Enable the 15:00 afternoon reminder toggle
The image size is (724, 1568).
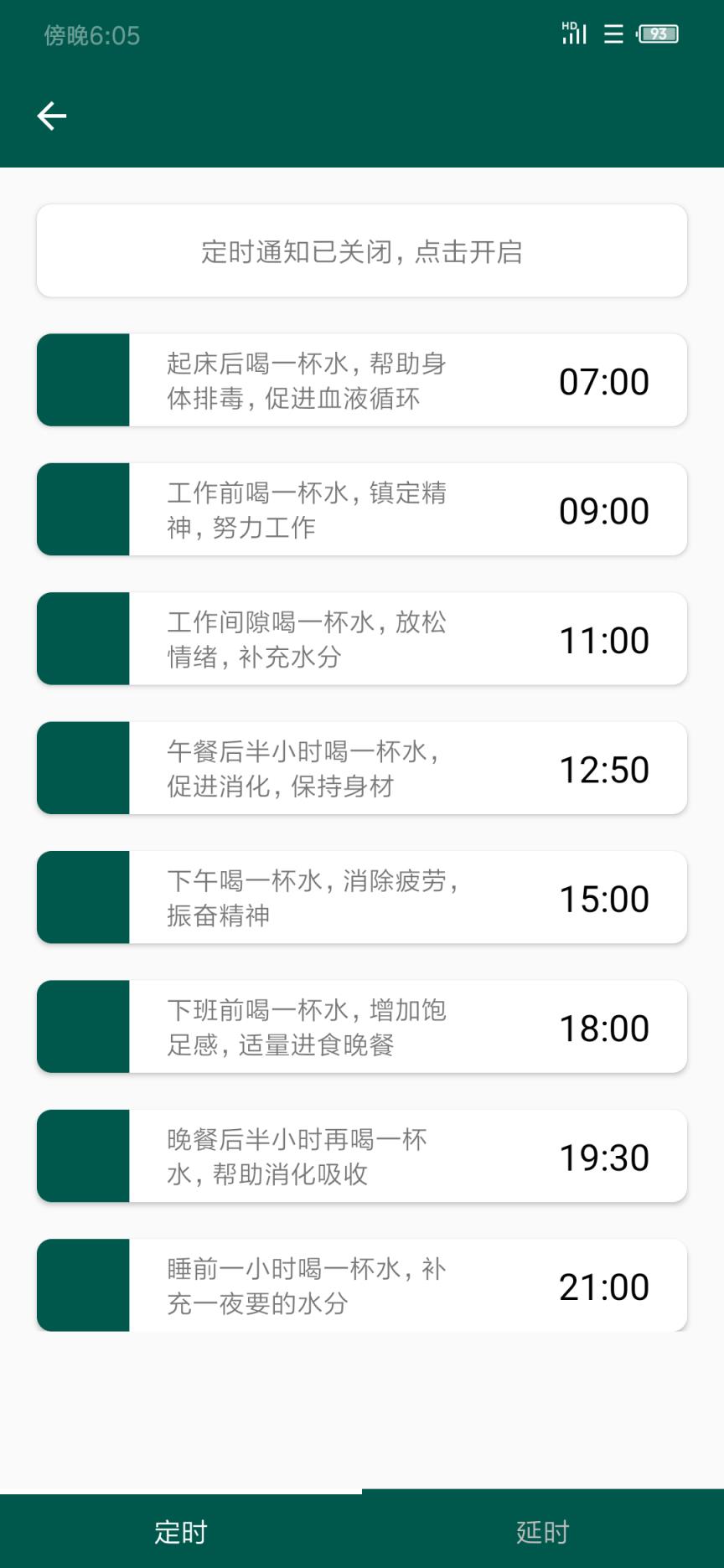pyautogui.click(x=83, y=897)
